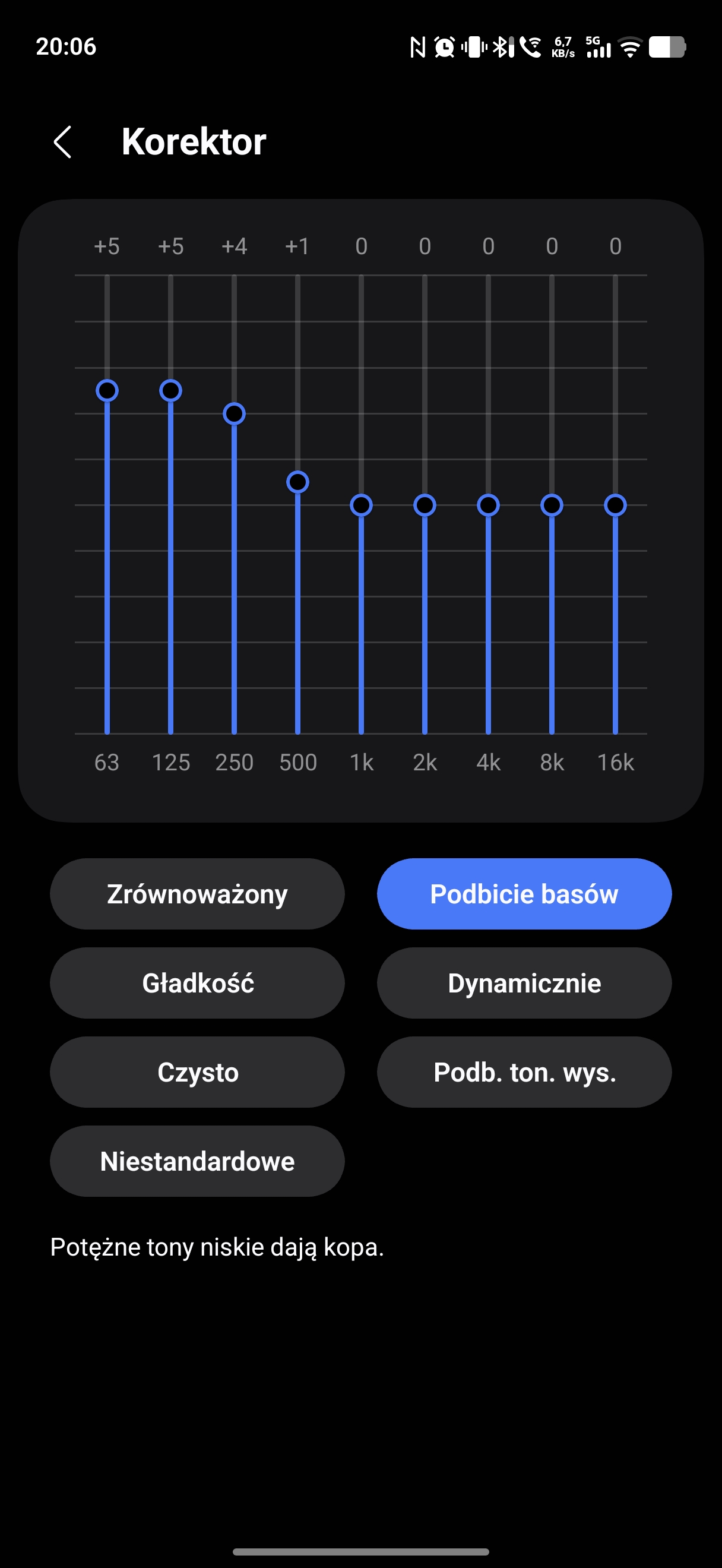Screen dimensions: 722x1568
Task: Go back from Korektor screen
Action: pyautogui.click(x=63, y=143)
